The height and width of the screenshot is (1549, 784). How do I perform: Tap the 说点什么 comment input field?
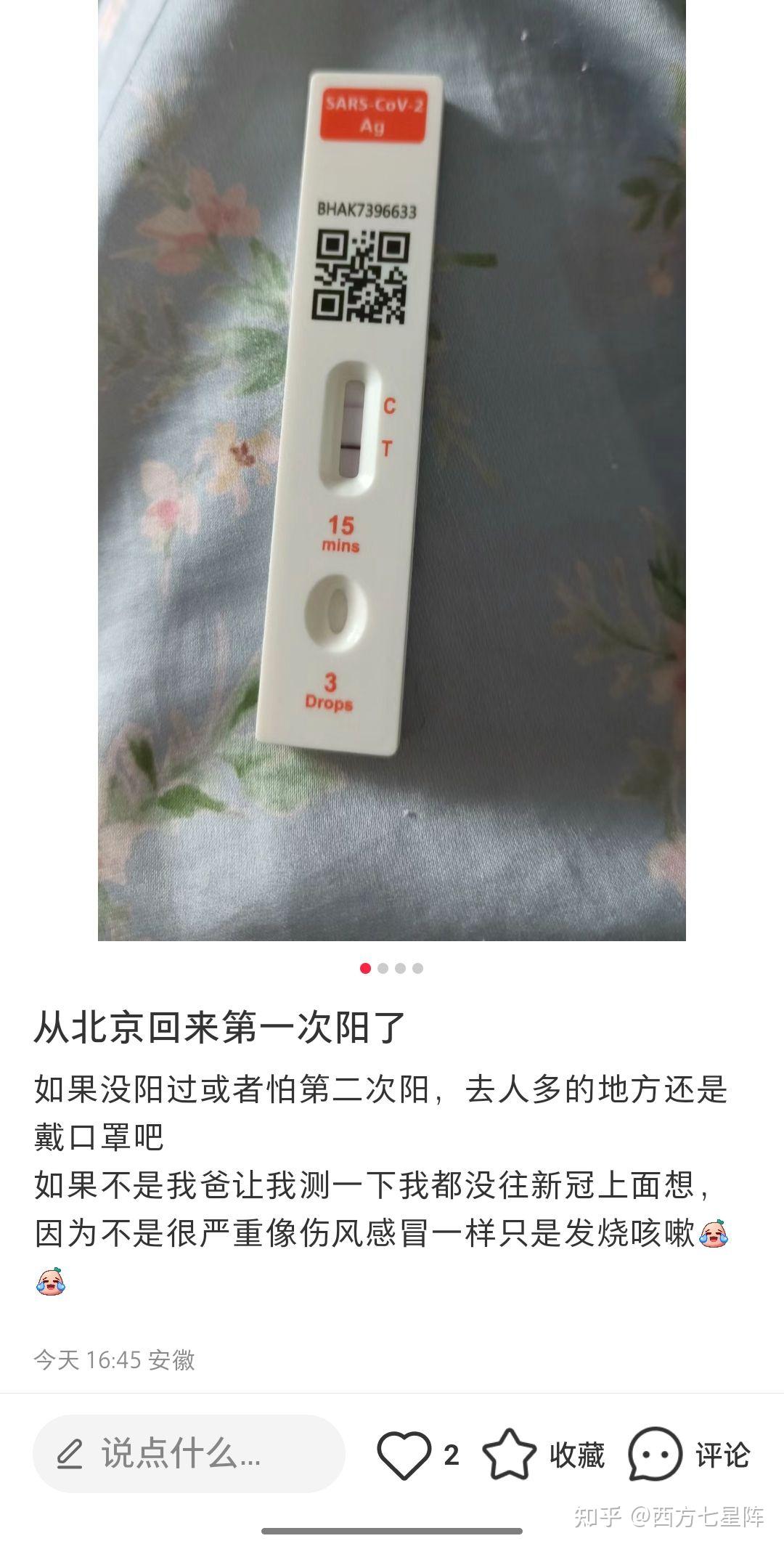[x=189, y=1454]
